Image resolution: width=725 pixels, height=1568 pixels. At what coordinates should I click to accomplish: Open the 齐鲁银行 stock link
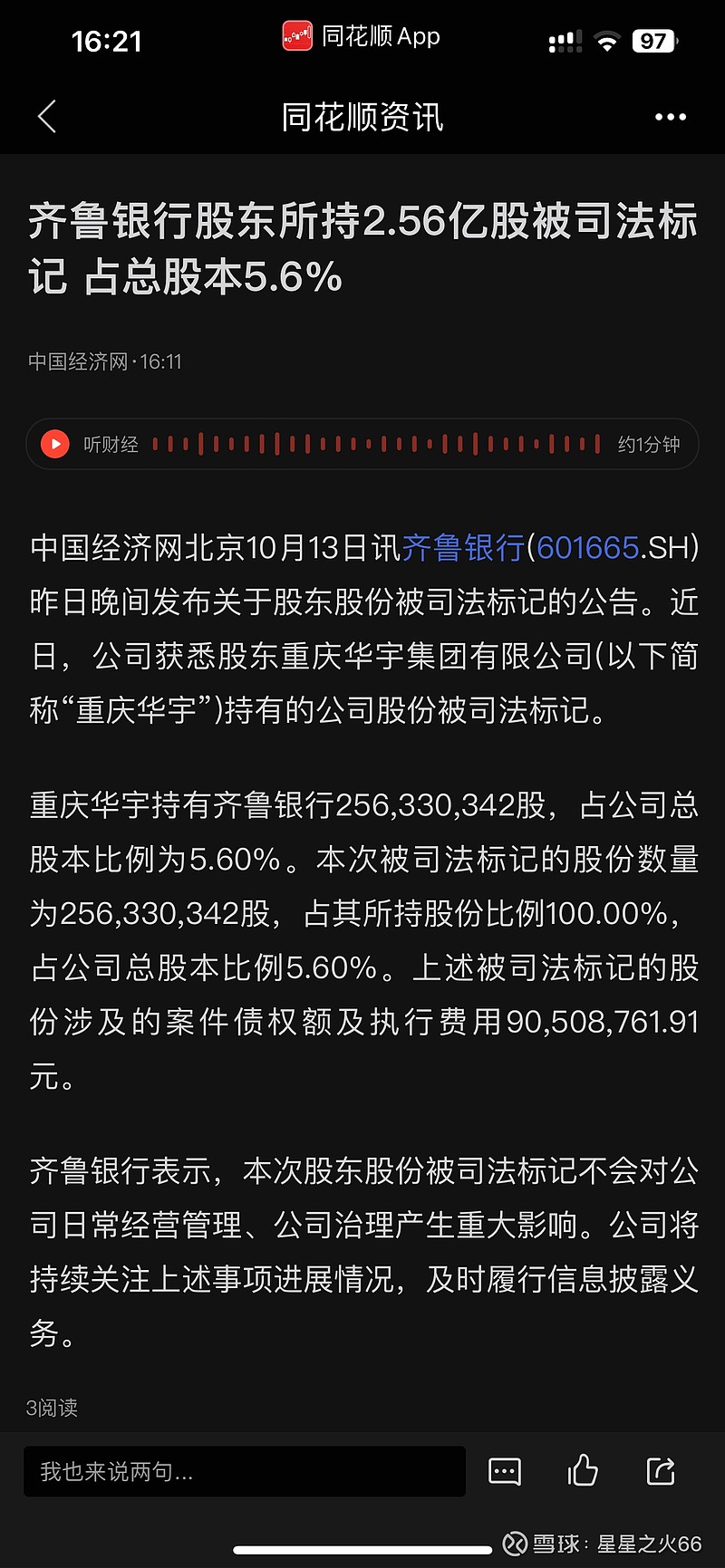[x=463, y=548]
